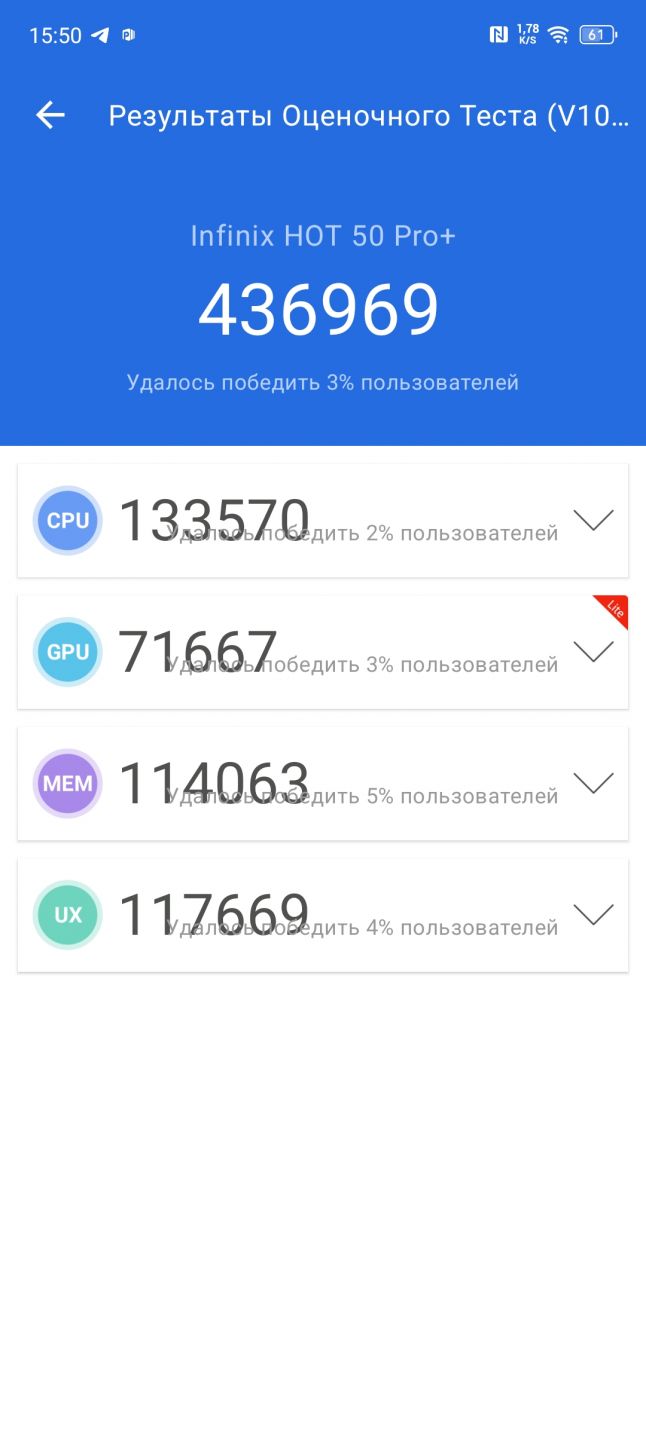Expand the MEM score details
The image size is (646, 1456).
[x=593, y=783]
